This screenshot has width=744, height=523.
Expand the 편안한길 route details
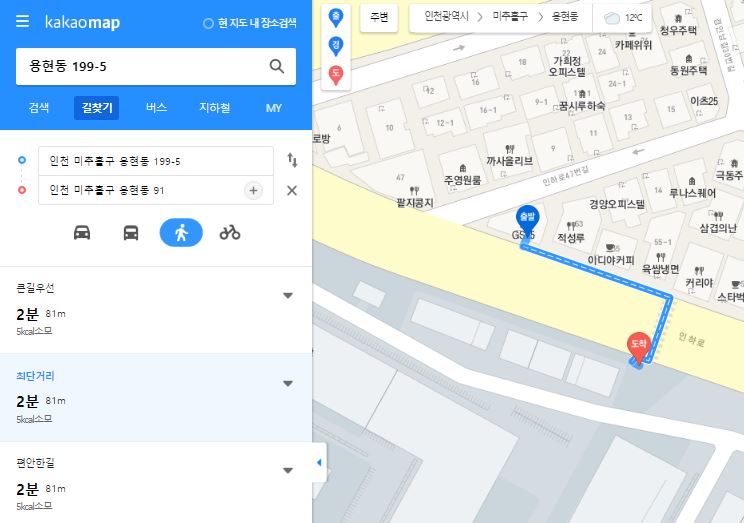pos(288,470)
